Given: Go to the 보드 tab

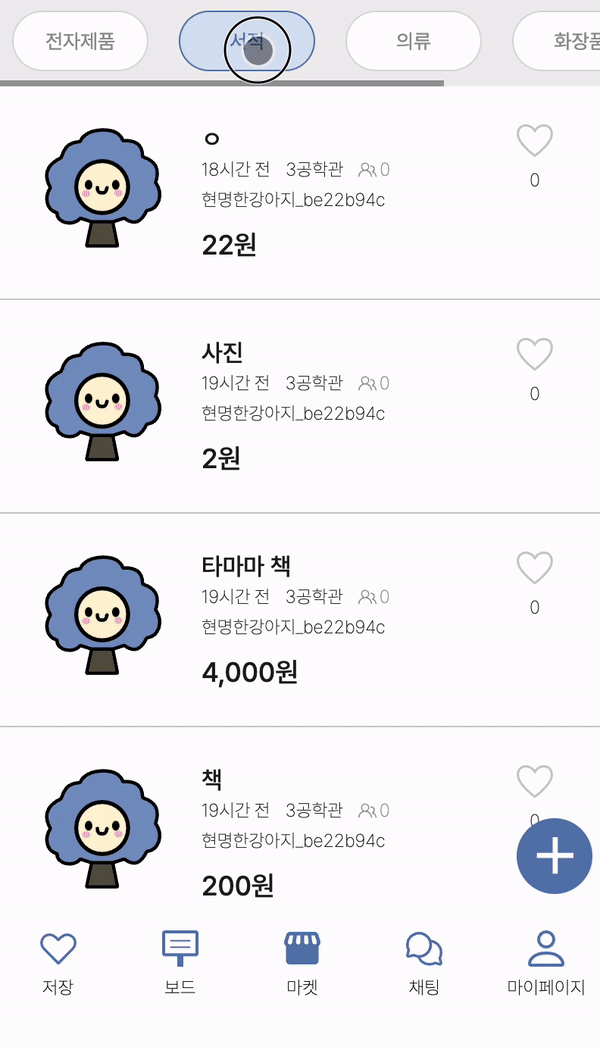Looking at the screenshot, I should 180,963.
